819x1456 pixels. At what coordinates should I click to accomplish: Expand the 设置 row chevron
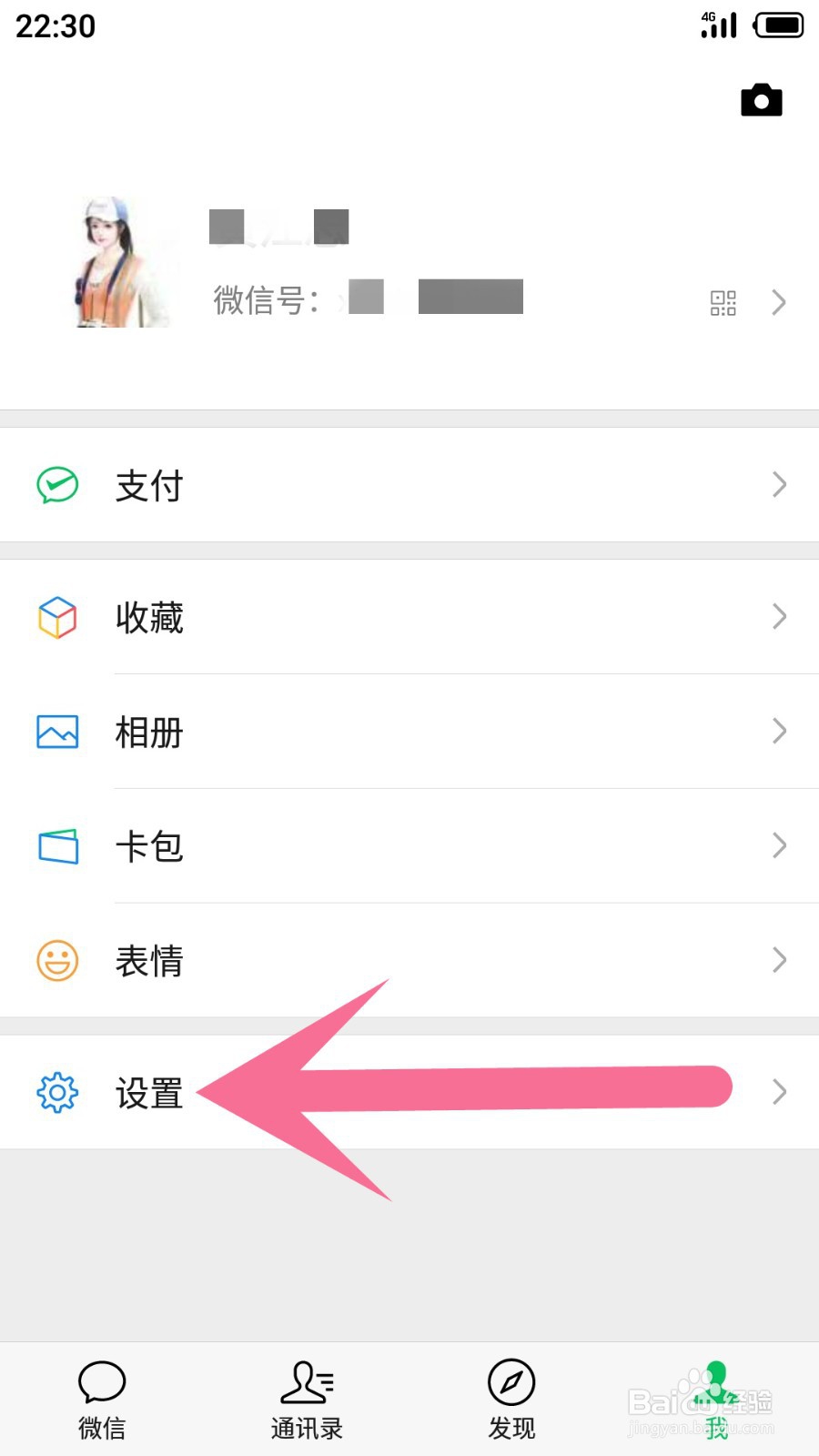tap(779, 1090)
